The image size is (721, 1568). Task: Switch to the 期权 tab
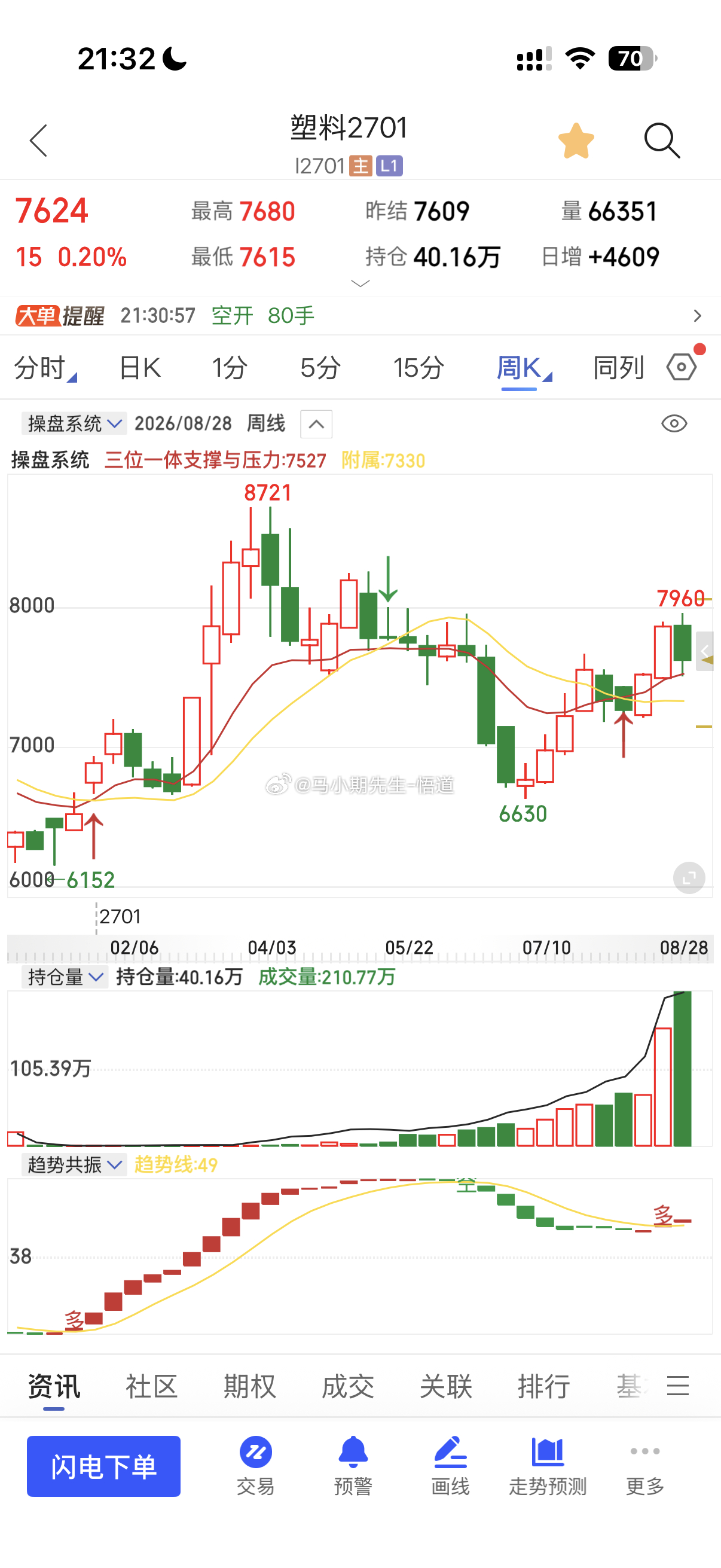(249, 1386)
